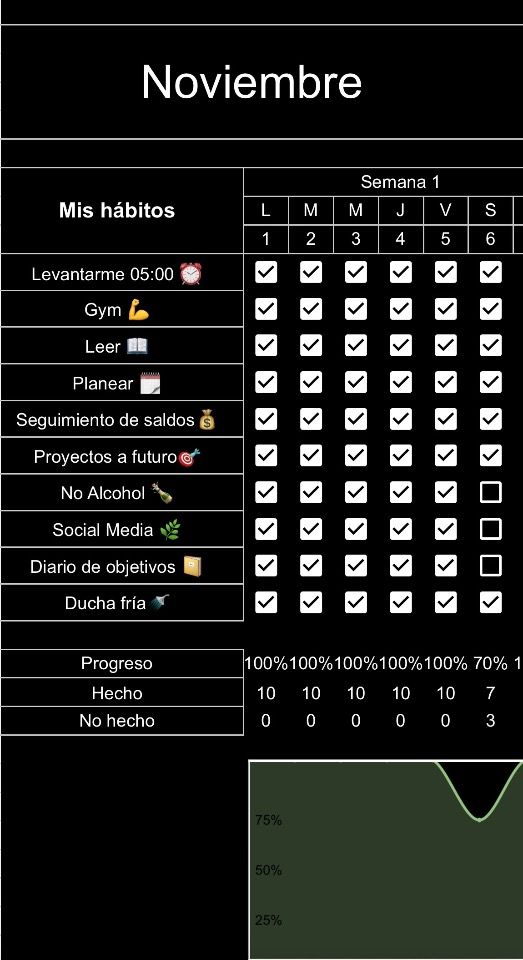This screenshot has height=960, width=523.
Task: Mark Diario de objetivos done on day 6
Action: 491,566
